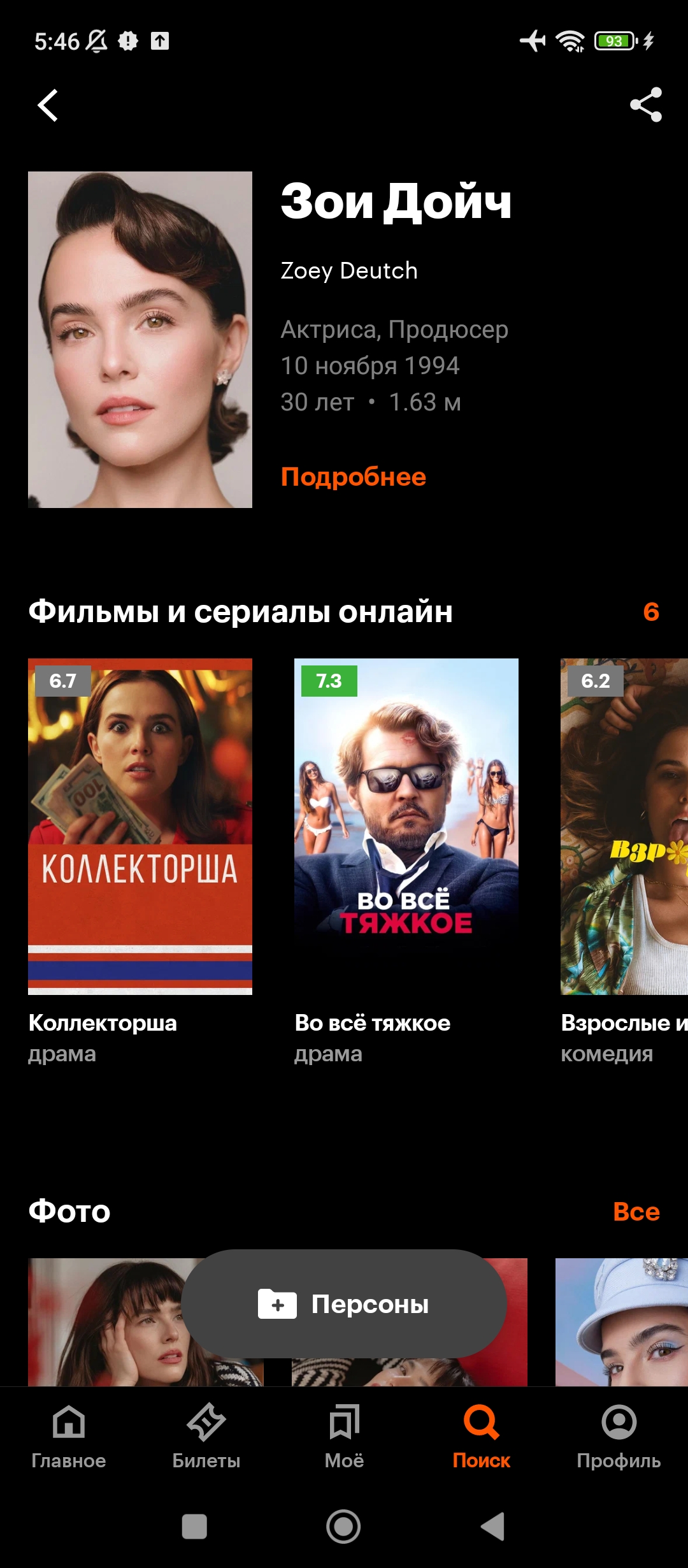Show all photos via Все
This screenshot has height=1568, width=688.
pos(636,1212)
